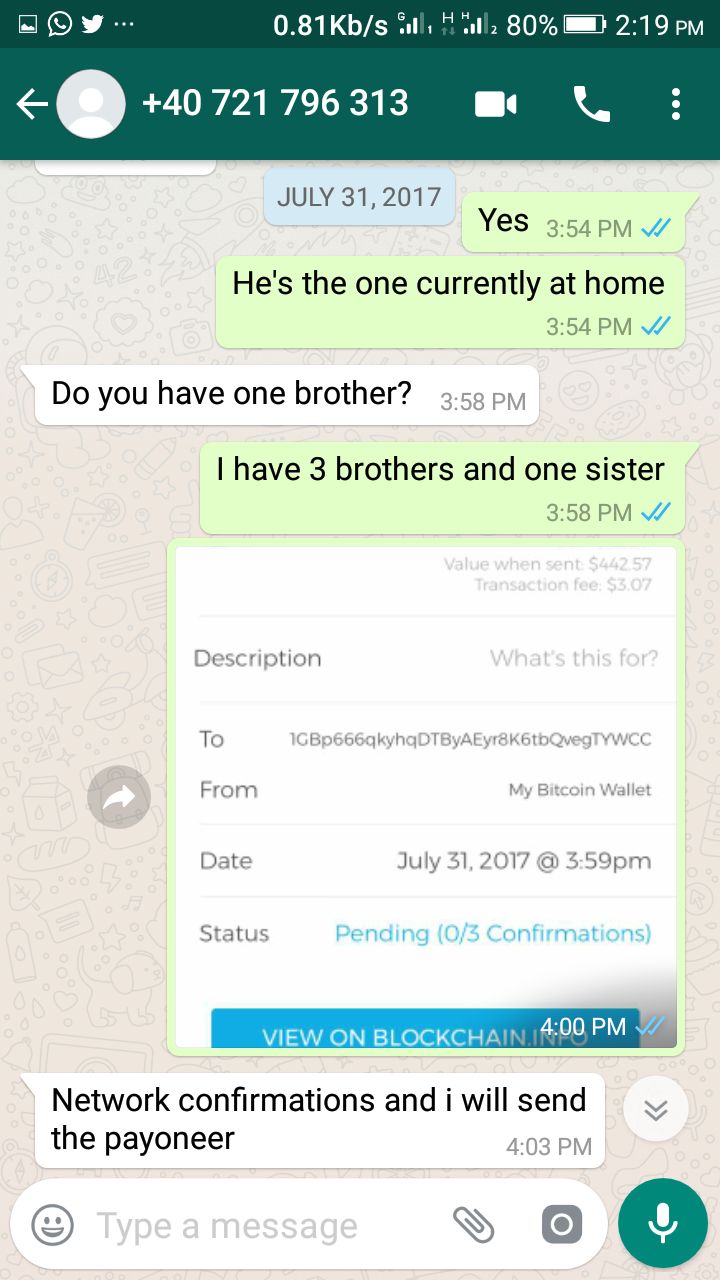Open the camera to send a photo

(561, 1224)
